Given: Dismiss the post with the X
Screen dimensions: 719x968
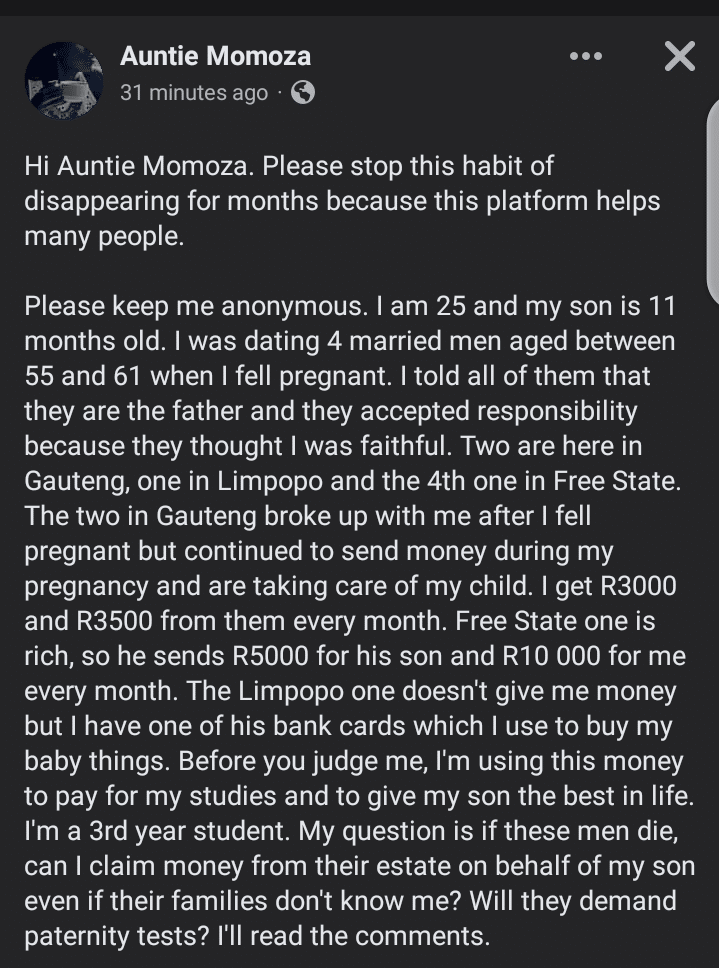Looking at the screenshot, I should point(679,57).
